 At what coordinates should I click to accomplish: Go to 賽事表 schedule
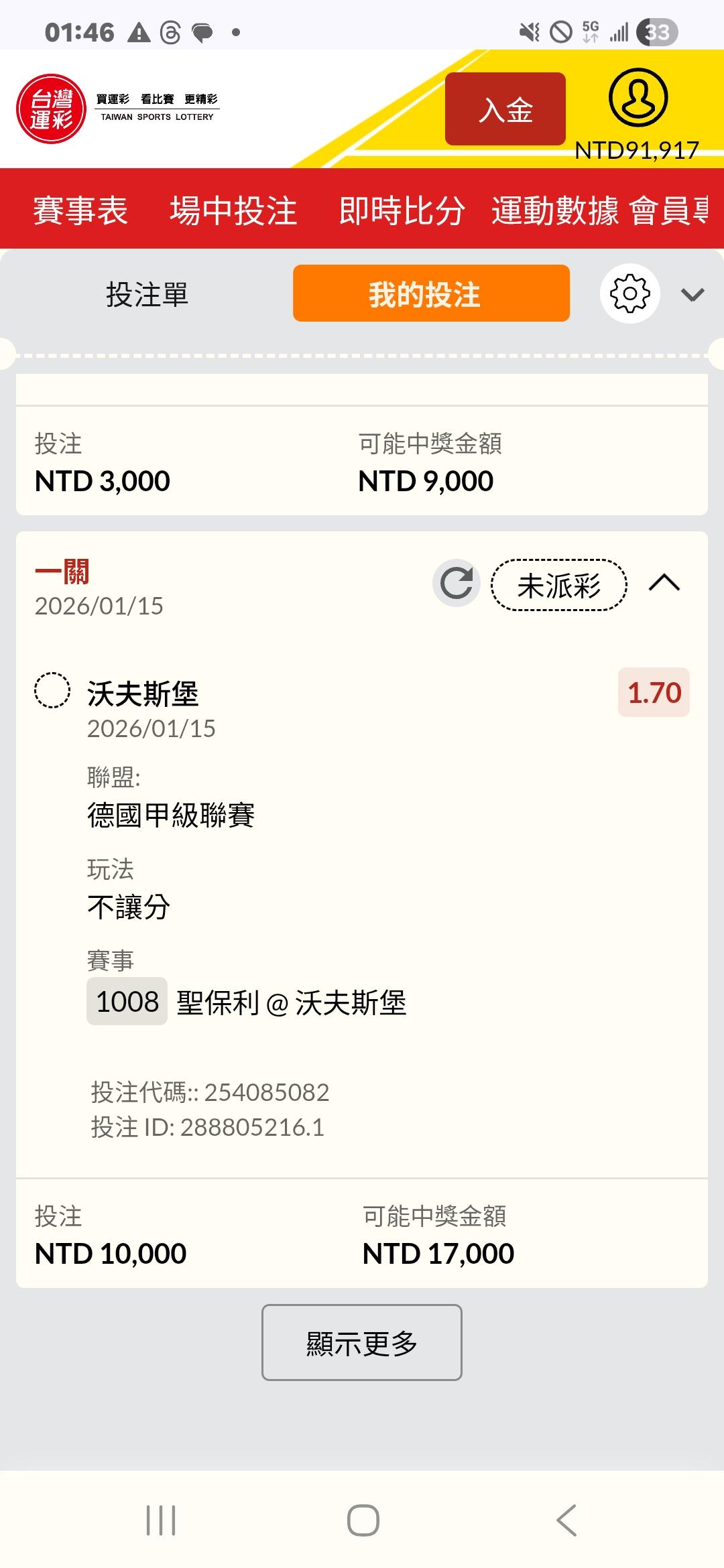point(80,210)
